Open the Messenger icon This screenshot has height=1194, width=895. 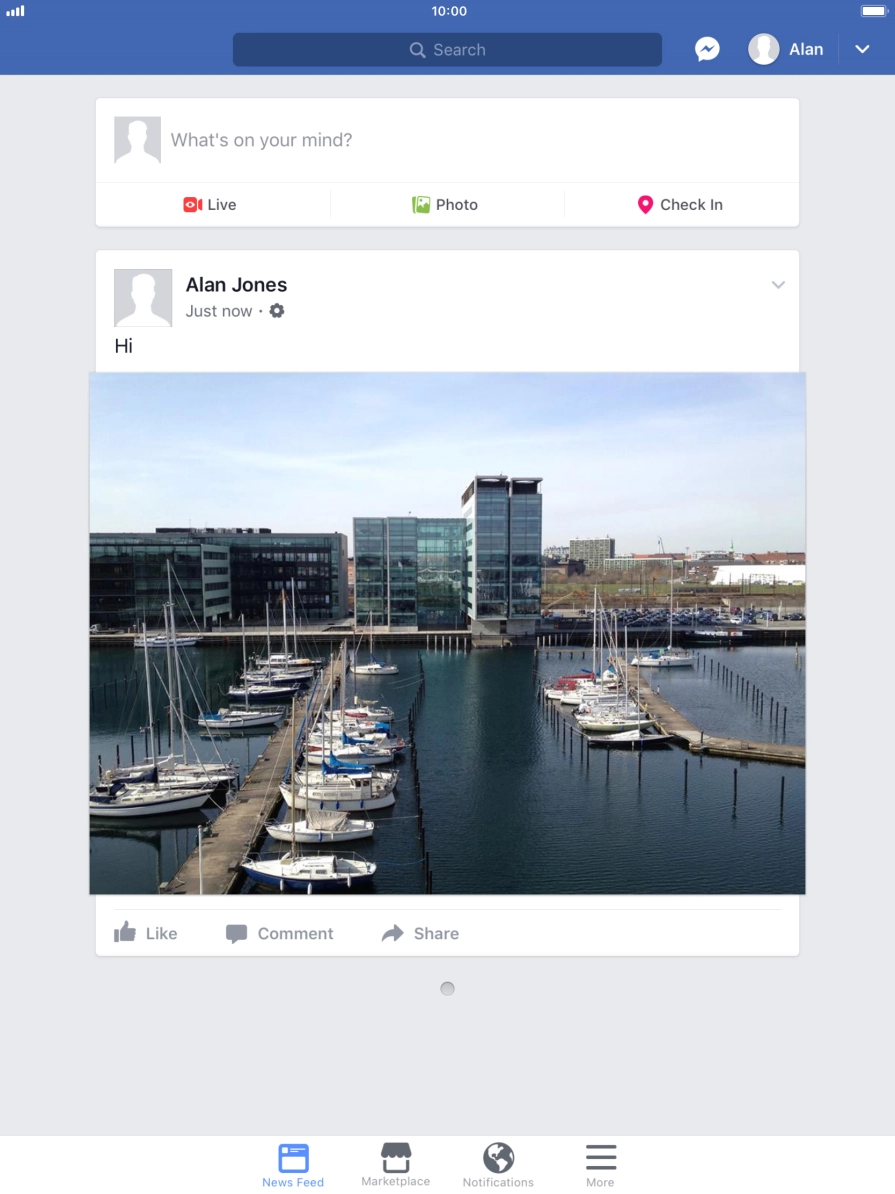click(708, 50)
